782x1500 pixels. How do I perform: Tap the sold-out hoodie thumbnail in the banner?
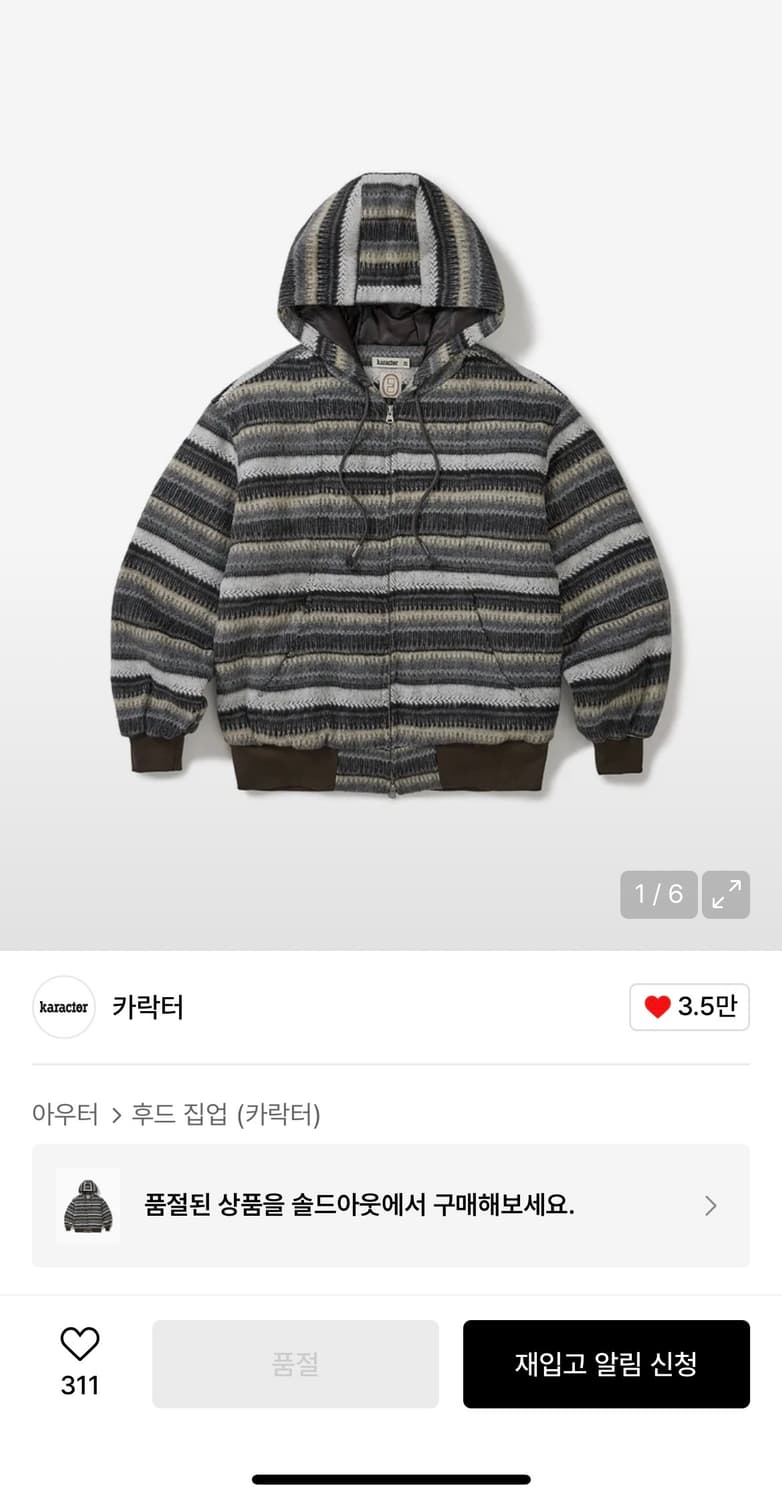(87, 1205)
